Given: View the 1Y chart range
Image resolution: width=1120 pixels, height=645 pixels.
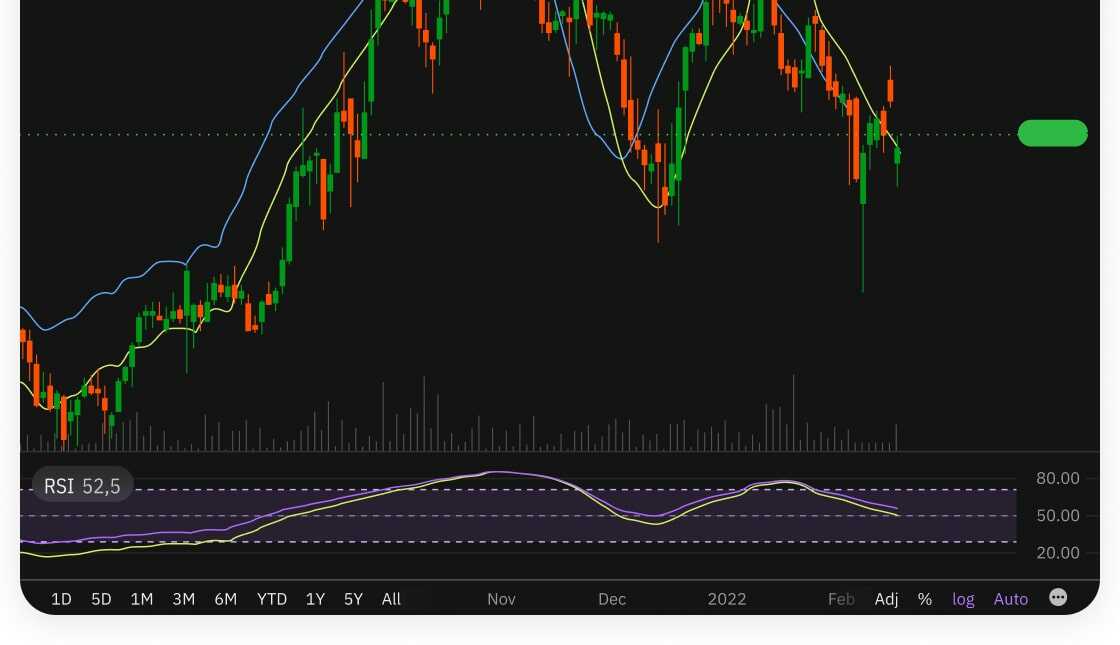Looking at the screenshot, I should click(315, 599).
